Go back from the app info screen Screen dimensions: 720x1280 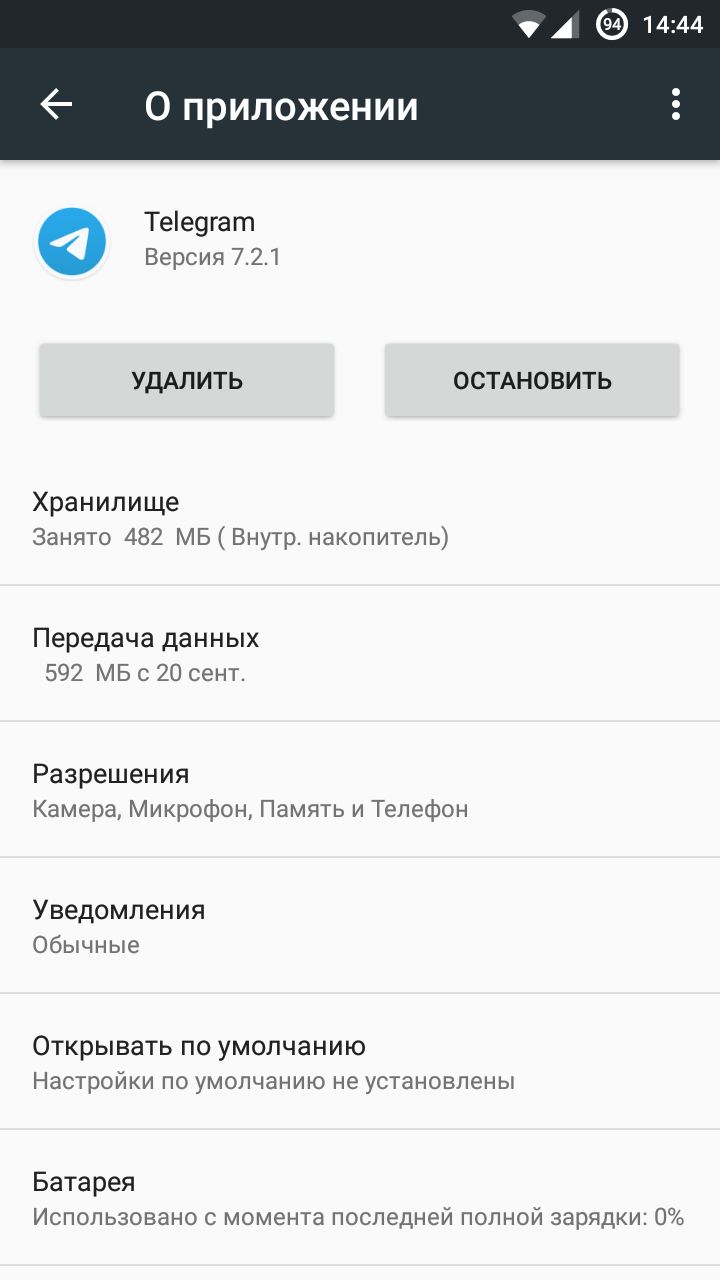[56, 105]
